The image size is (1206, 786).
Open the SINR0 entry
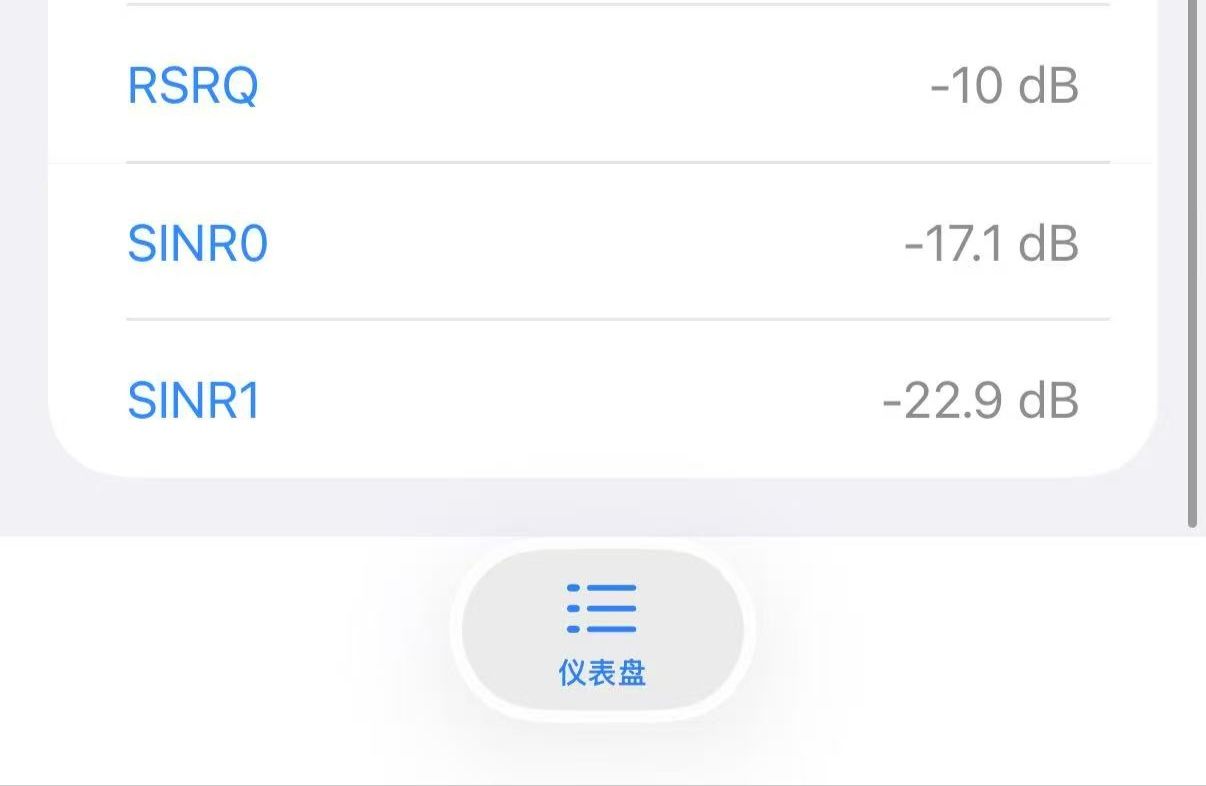(x=600, y=243)
